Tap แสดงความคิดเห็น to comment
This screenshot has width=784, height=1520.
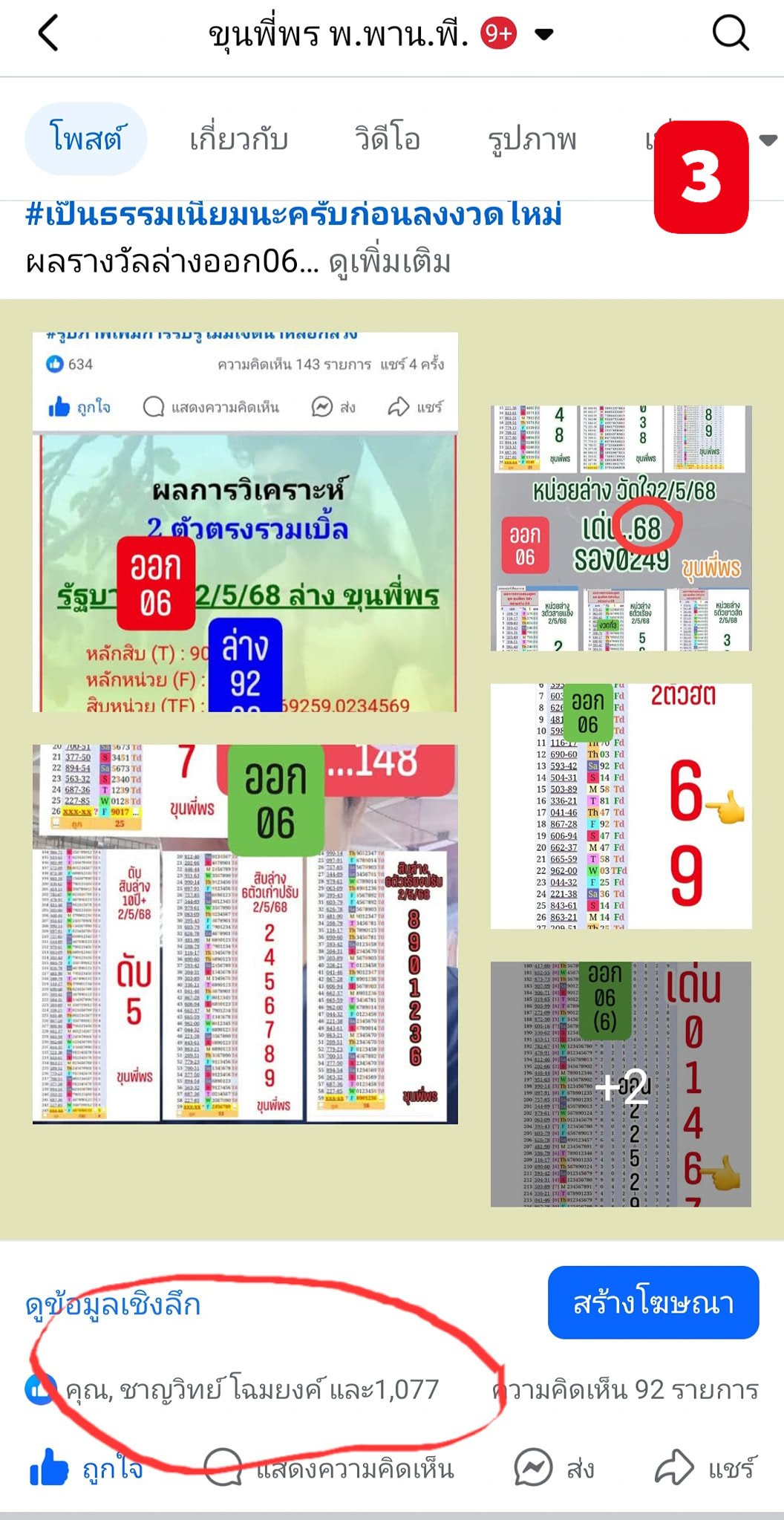pyautogui.click(x=329, y=1468)
